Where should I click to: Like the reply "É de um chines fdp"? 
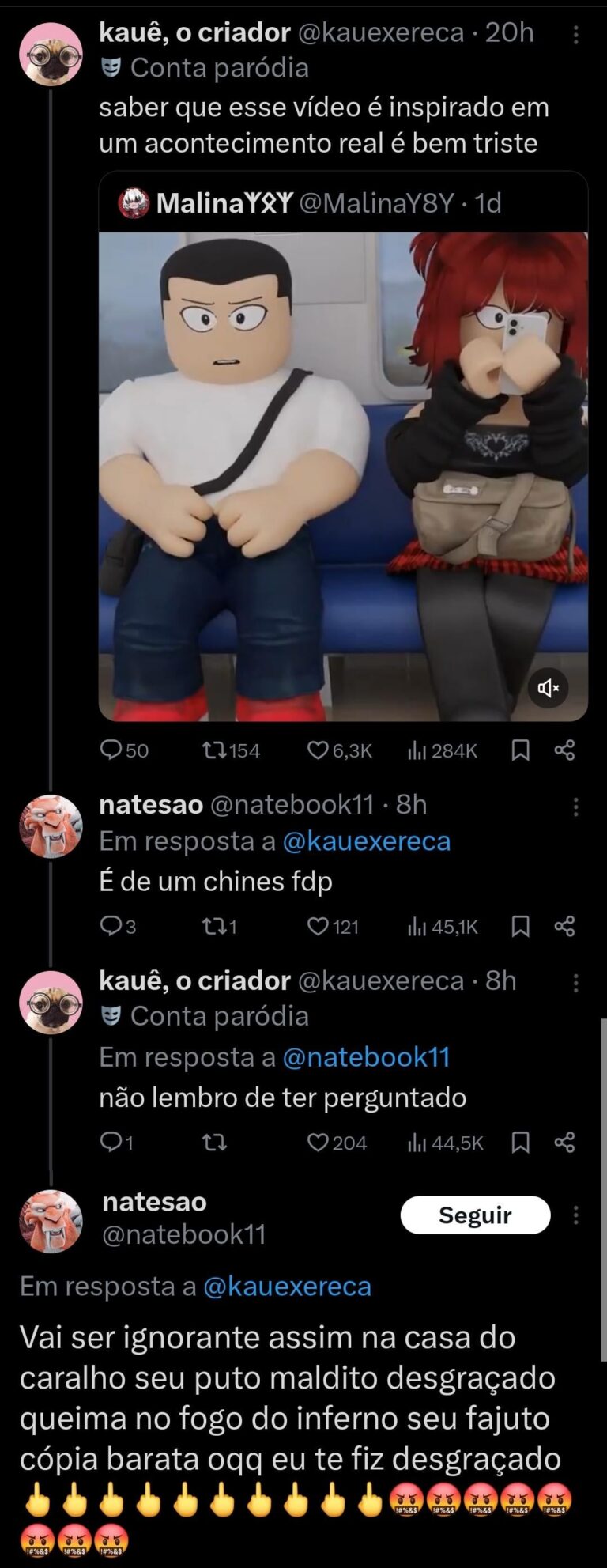pos(318,926)
